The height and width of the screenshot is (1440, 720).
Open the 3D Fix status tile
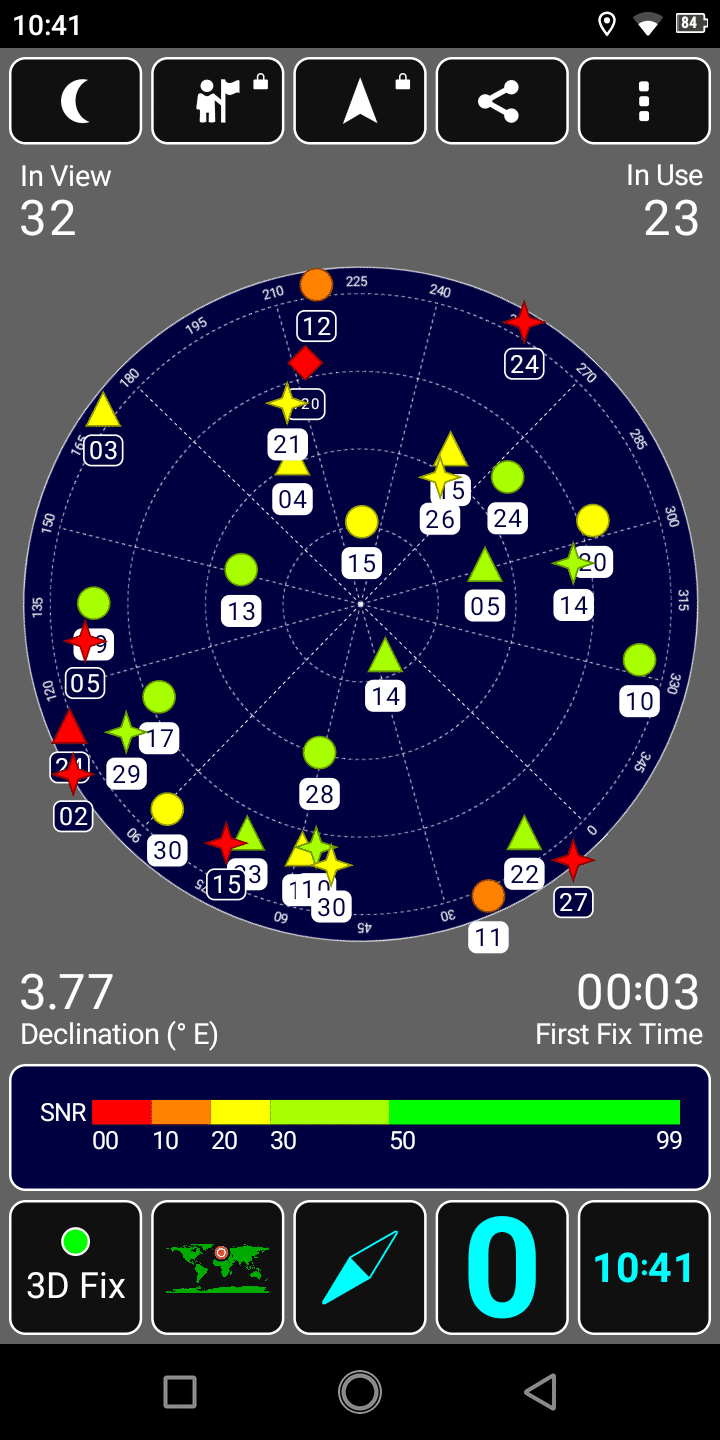[x=76, y=1268]
